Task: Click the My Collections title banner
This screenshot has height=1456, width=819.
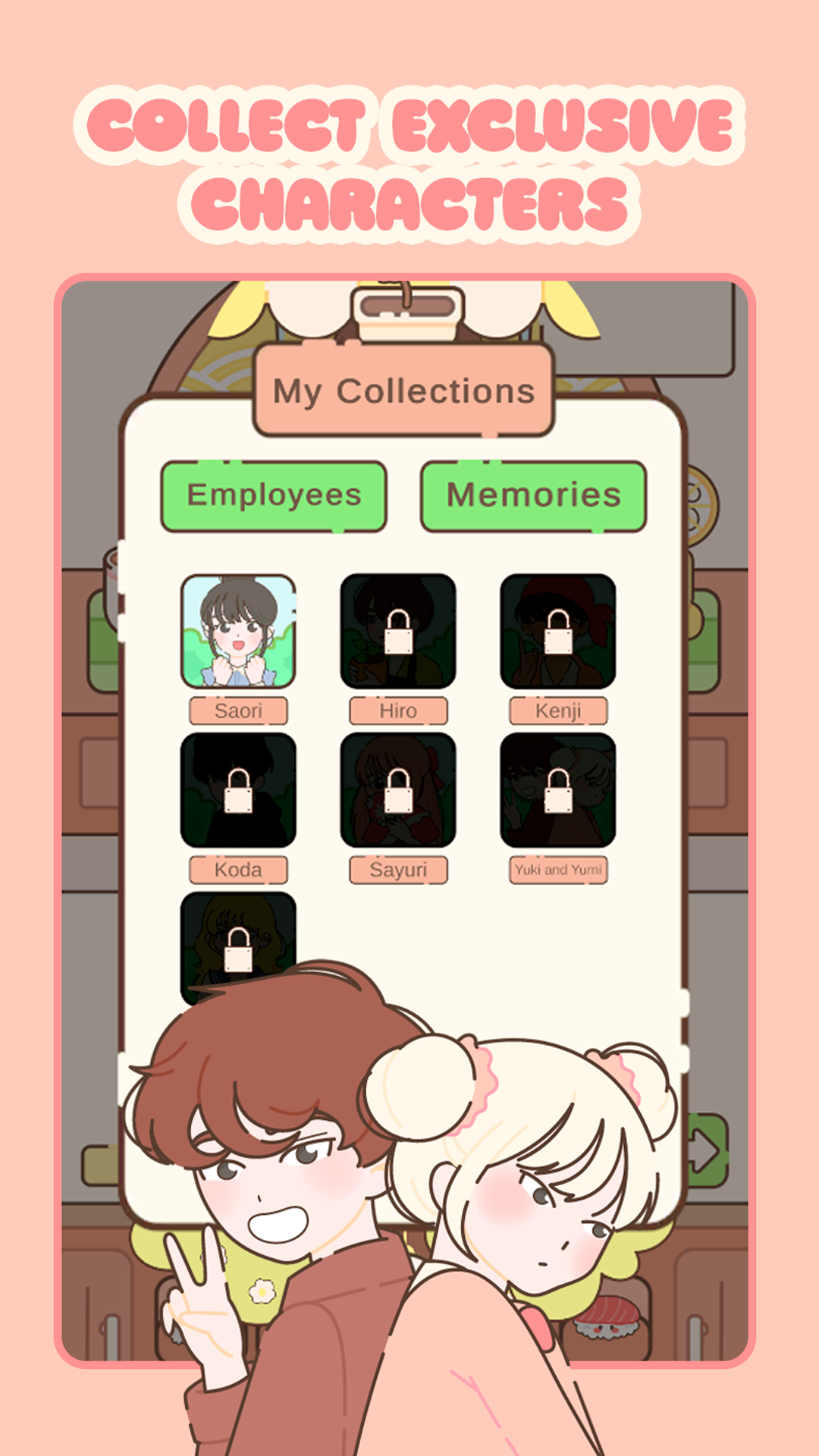Action: (406, 391)
